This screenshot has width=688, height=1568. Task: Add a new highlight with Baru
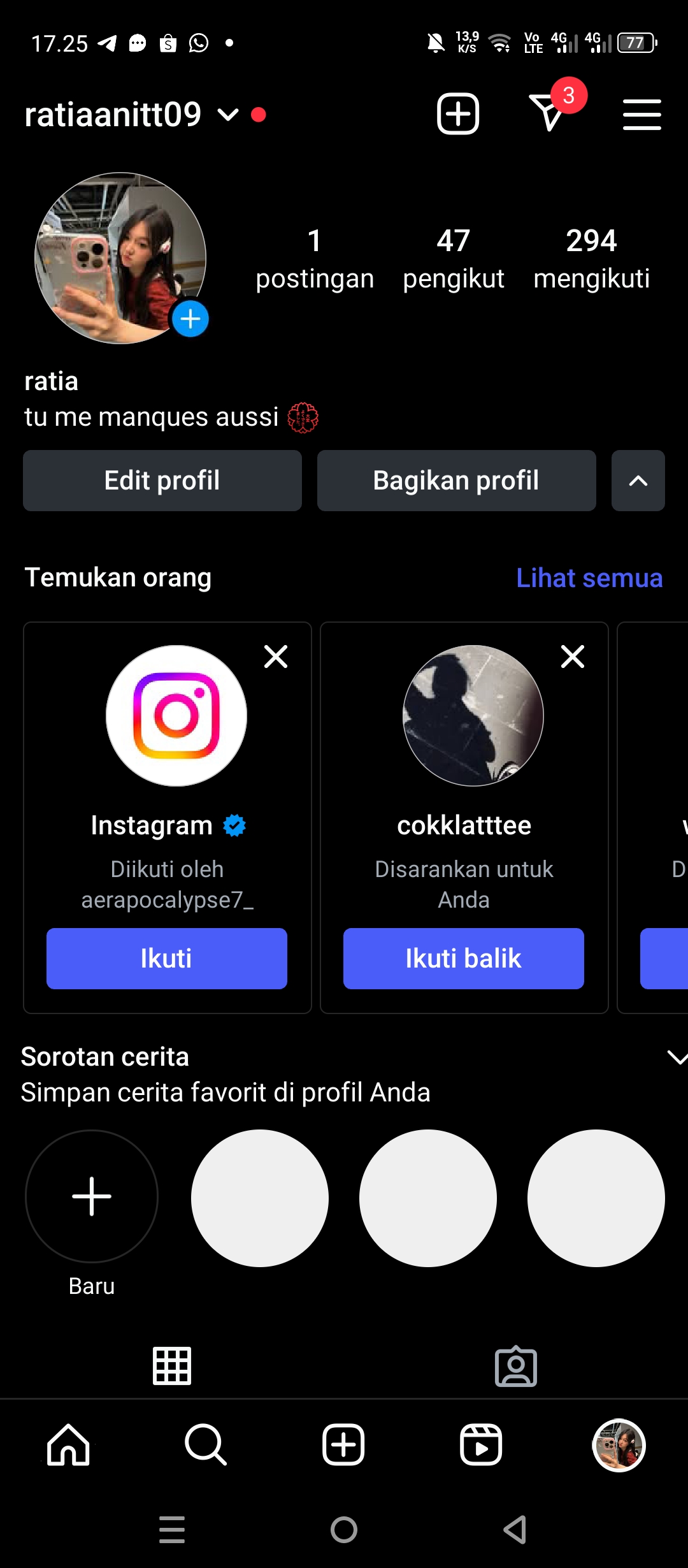tap(92, 1196)
